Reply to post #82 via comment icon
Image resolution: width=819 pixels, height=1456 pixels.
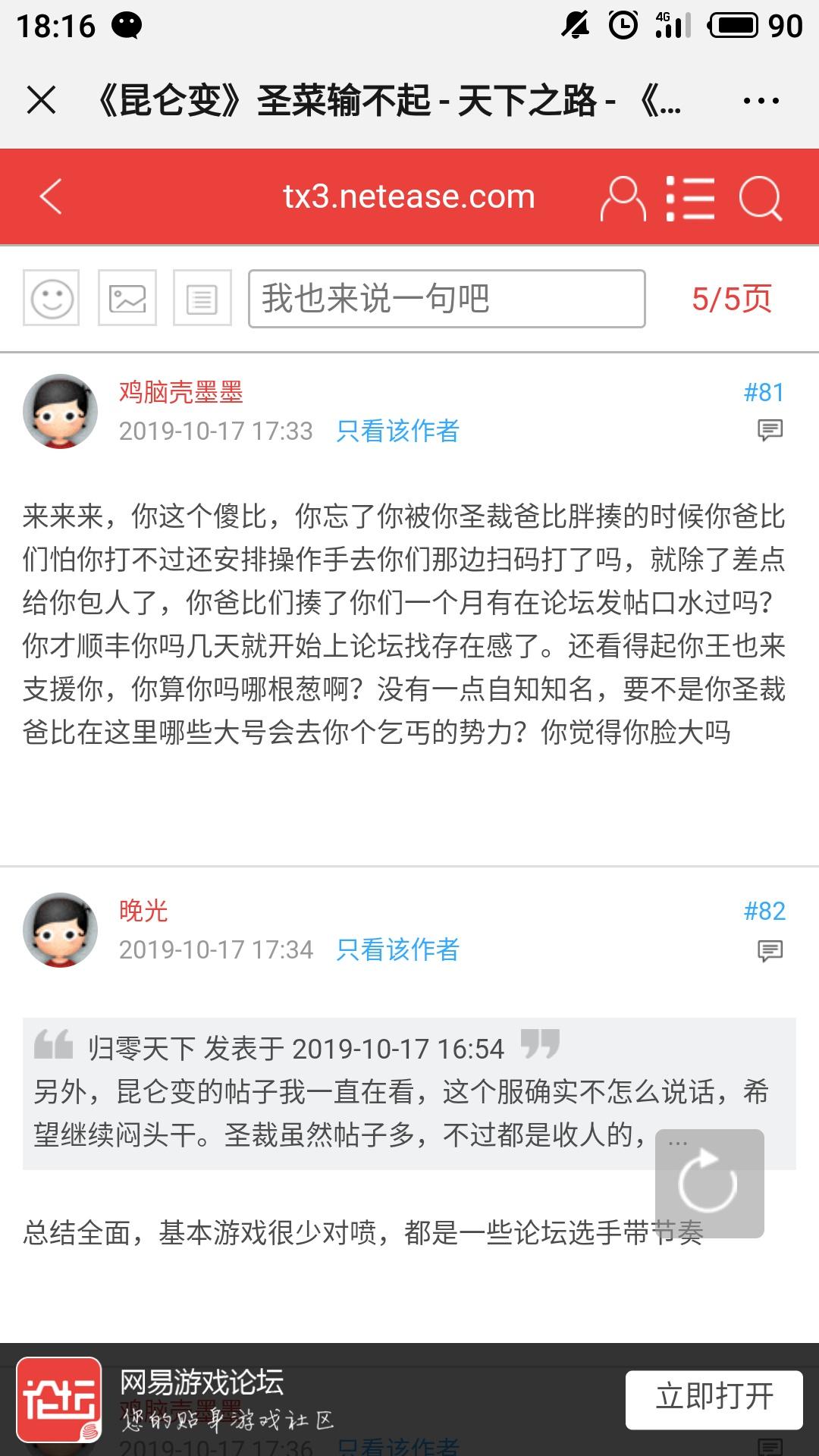tap(770, 951)
